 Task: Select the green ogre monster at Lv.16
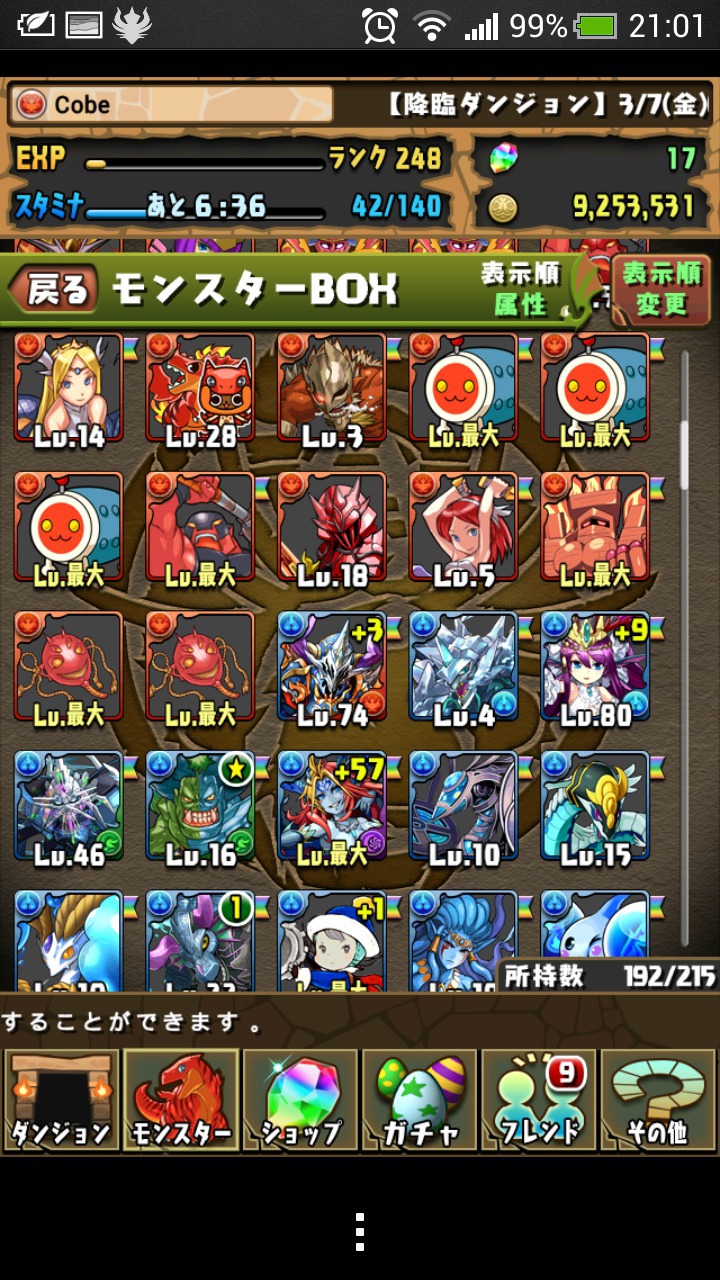point(201,806)
